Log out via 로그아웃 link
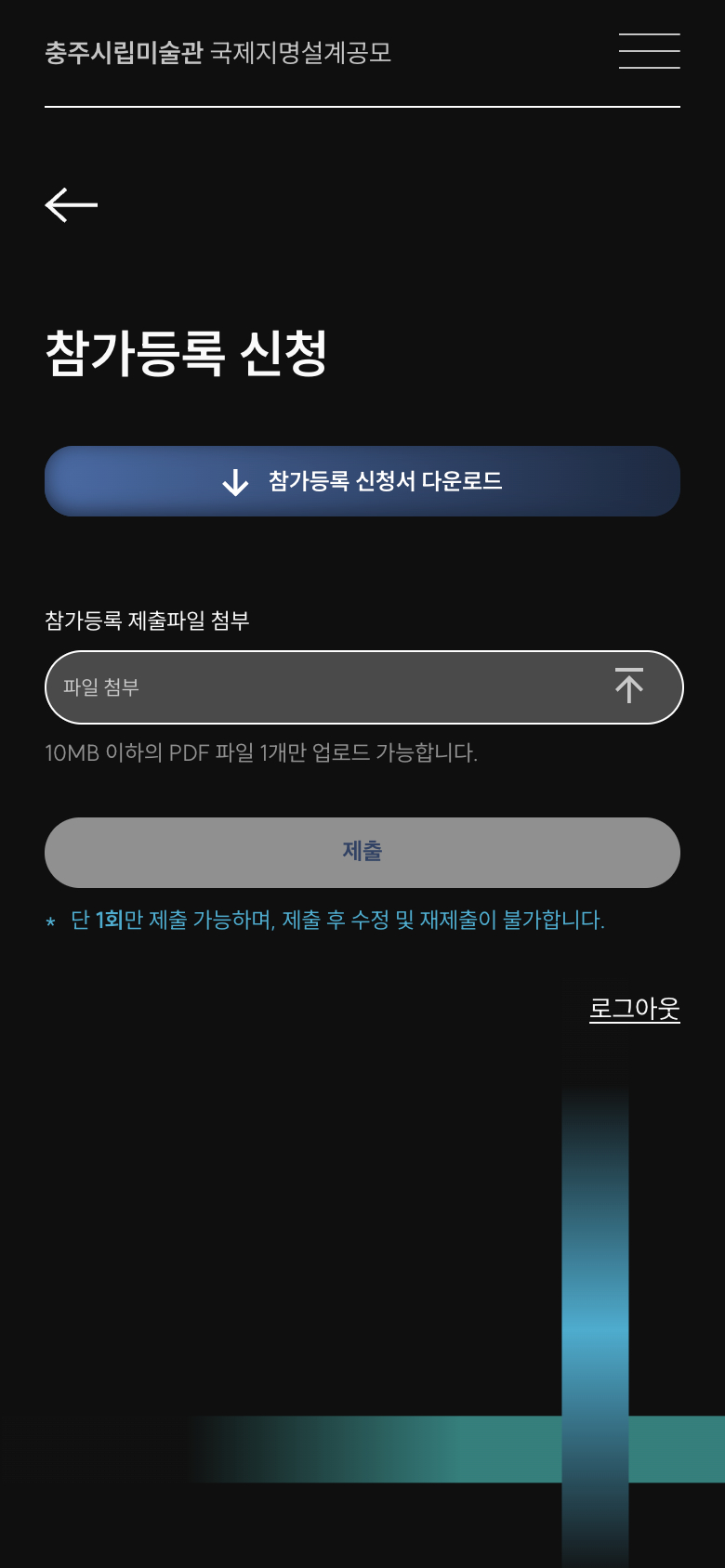 (634, 1008)
